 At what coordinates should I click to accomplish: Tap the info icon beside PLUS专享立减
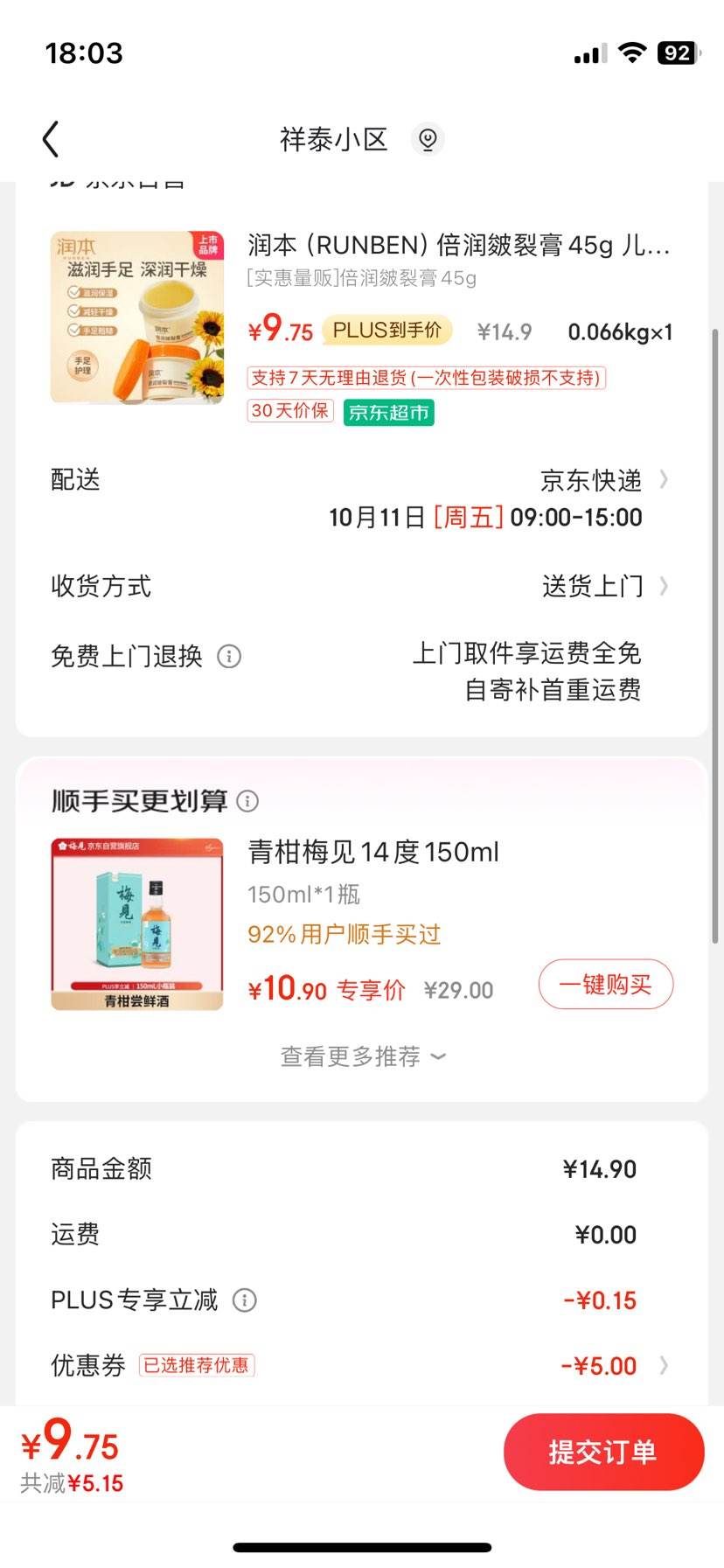[246, 1300]
